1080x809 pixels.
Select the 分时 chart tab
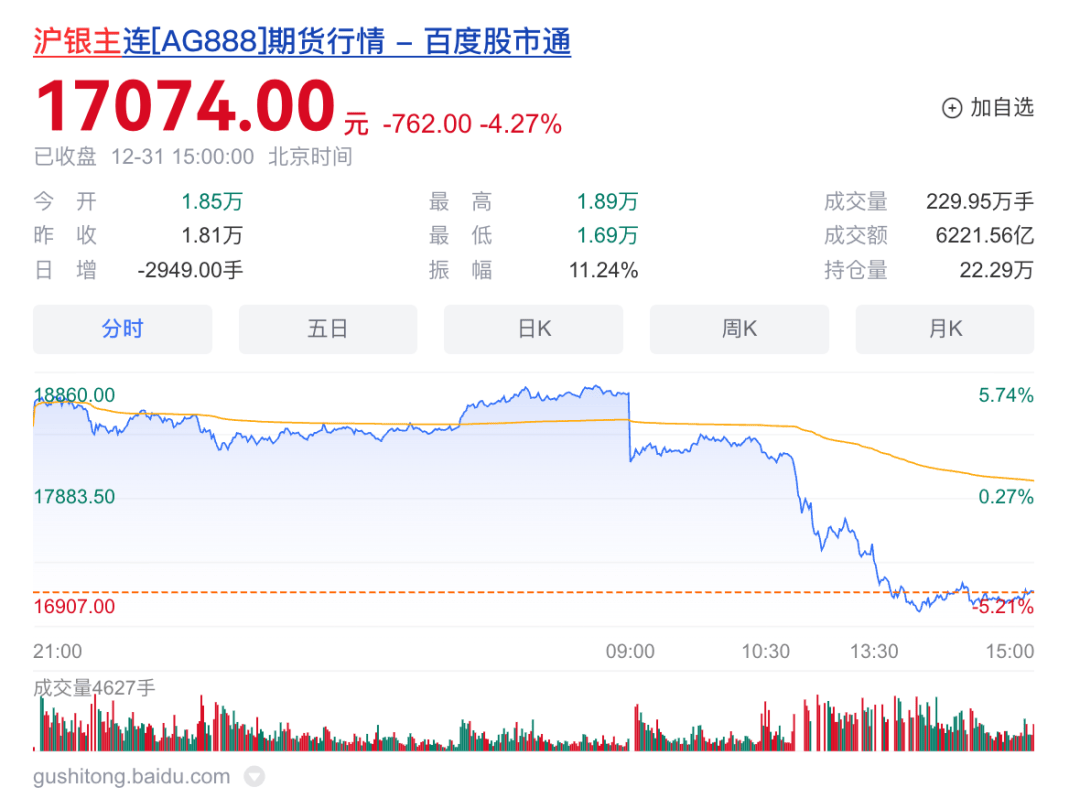(122, 329)
